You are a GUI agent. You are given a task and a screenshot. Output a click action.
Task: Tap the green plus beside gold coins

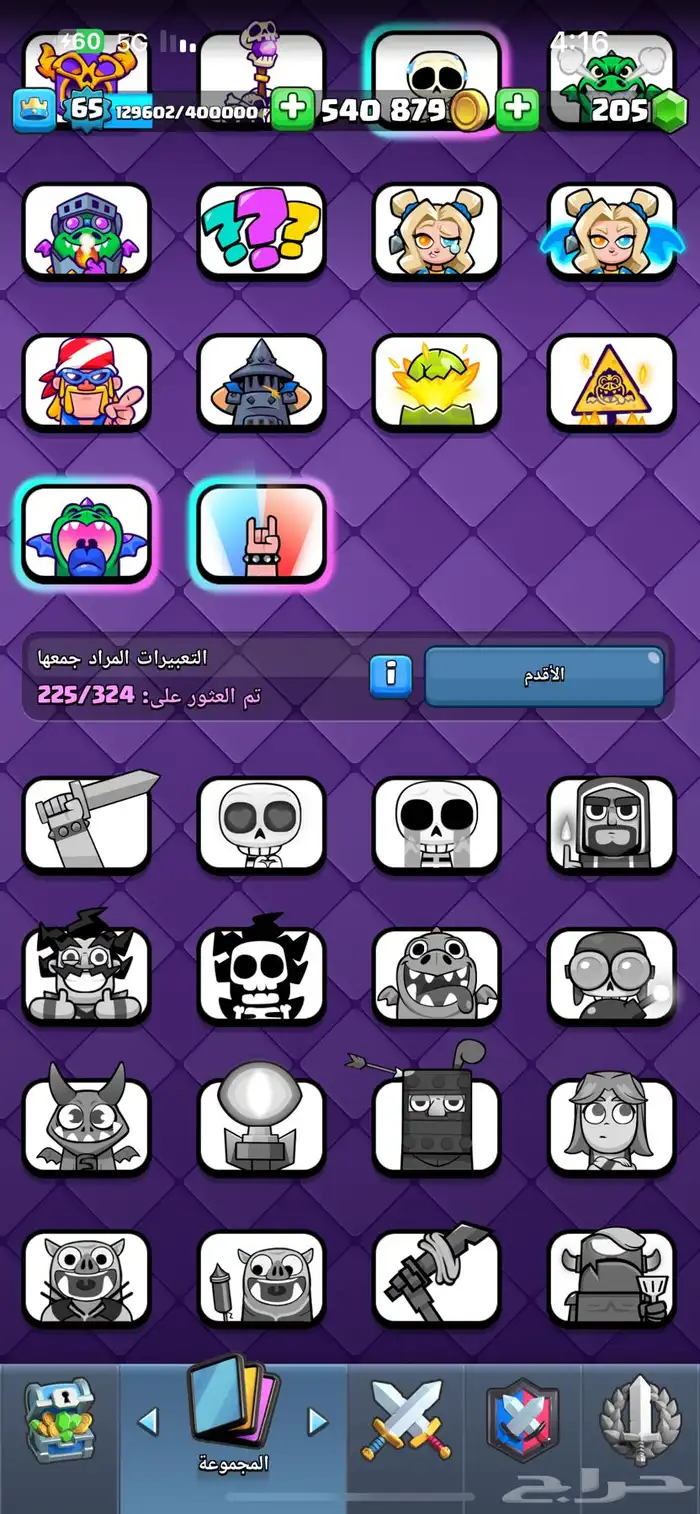(x=517, y=109)
